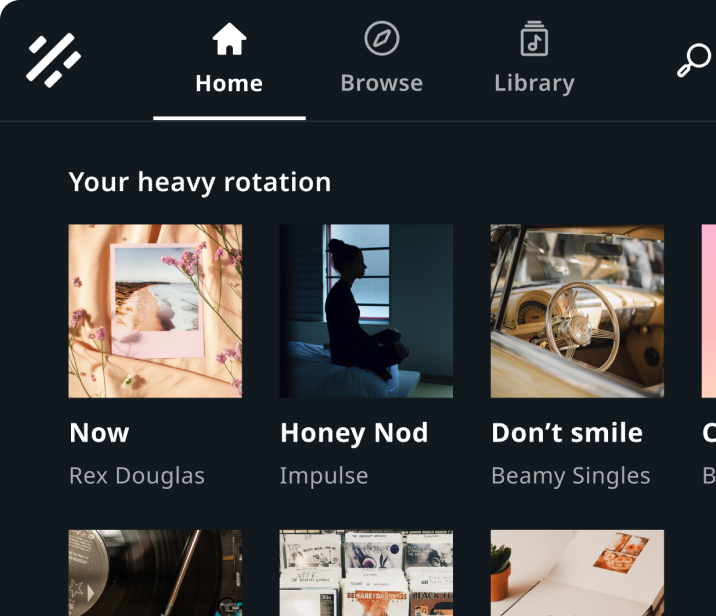Open the search magnifier icon
The image size is (716, 616).
pos(692,60)
